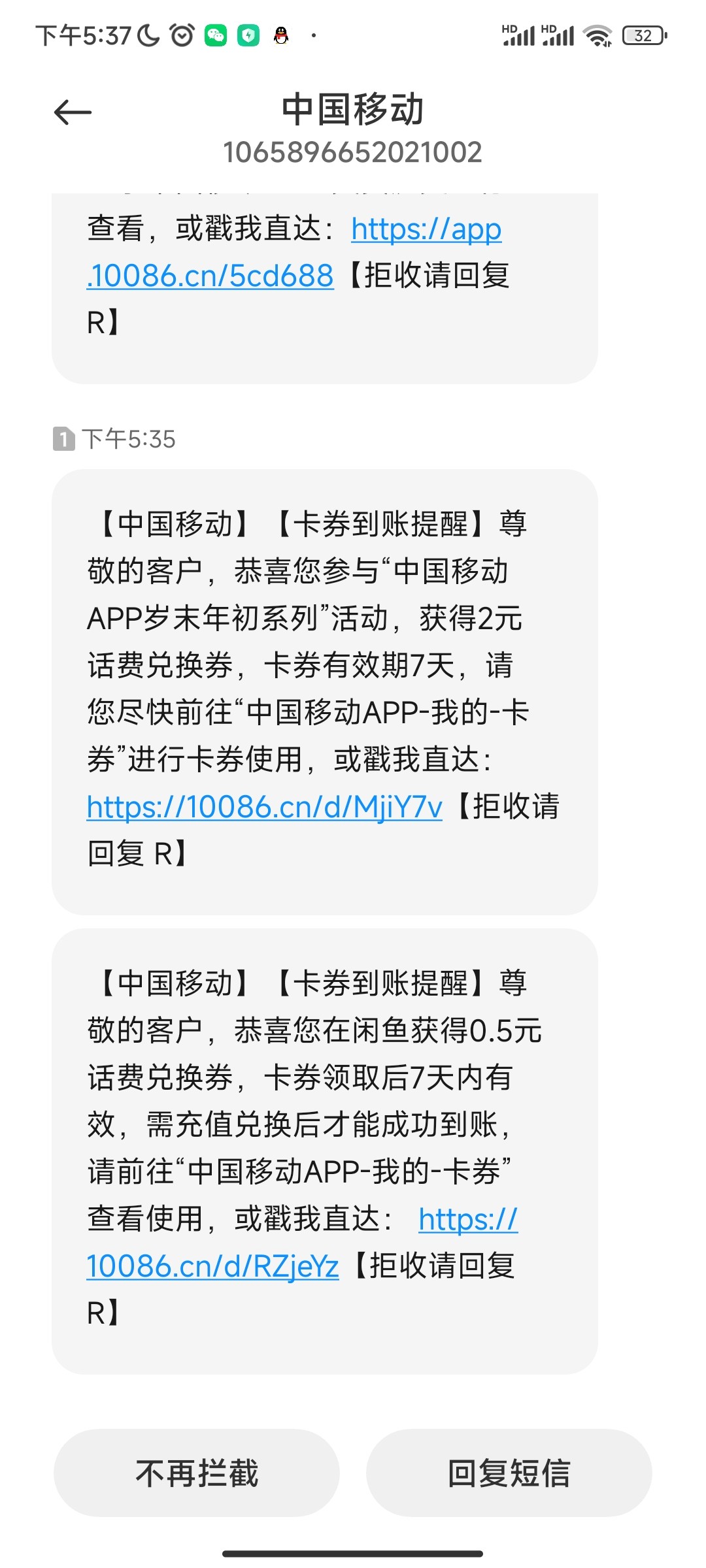Tap 回复短信 to reply

(509, 1473)
